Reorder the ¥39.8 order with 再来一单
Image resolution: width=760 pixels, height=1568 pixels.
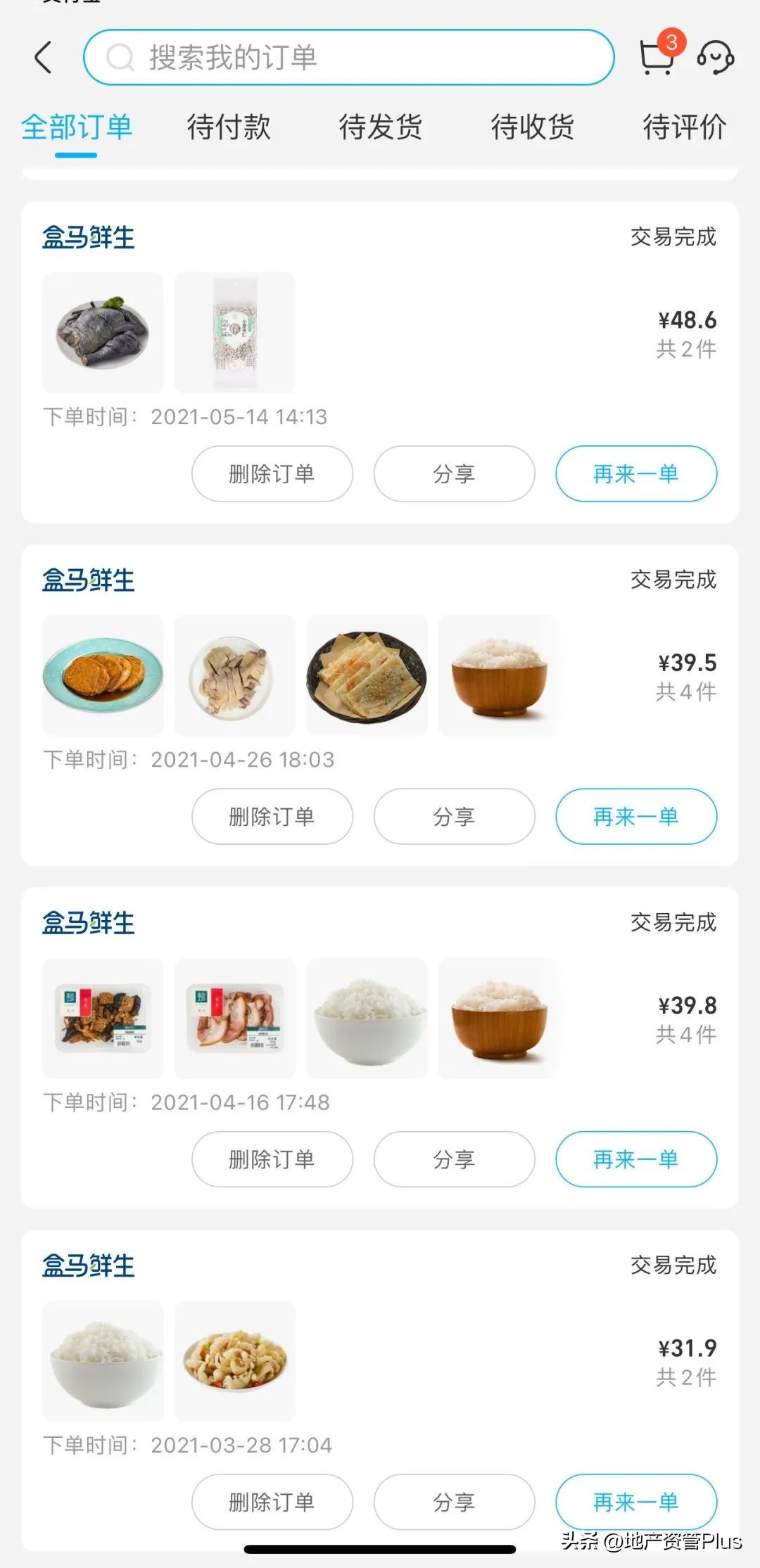point(636,1159)
